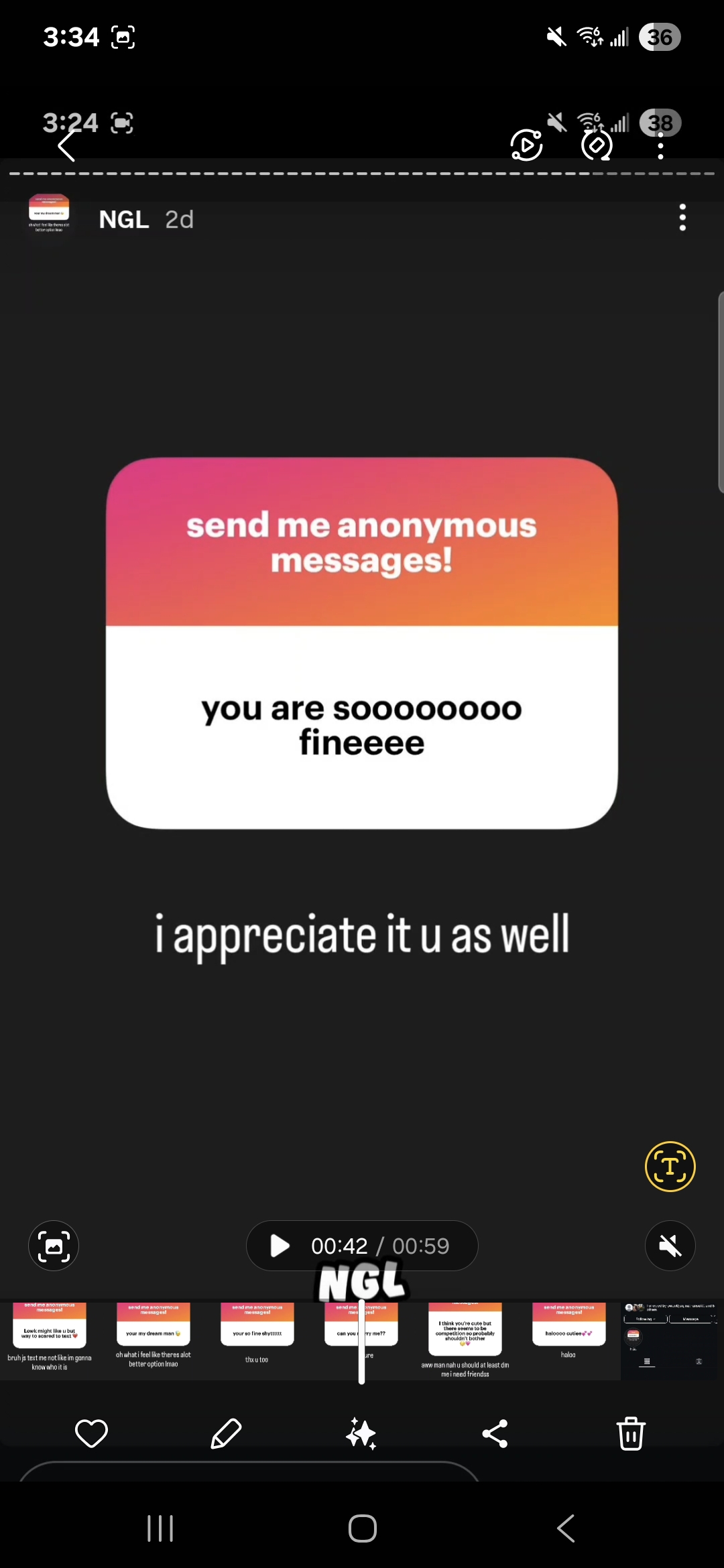Open the AI sparkle tools
The width and height of the screenshot is (724, 1568).
[361, 1433]
